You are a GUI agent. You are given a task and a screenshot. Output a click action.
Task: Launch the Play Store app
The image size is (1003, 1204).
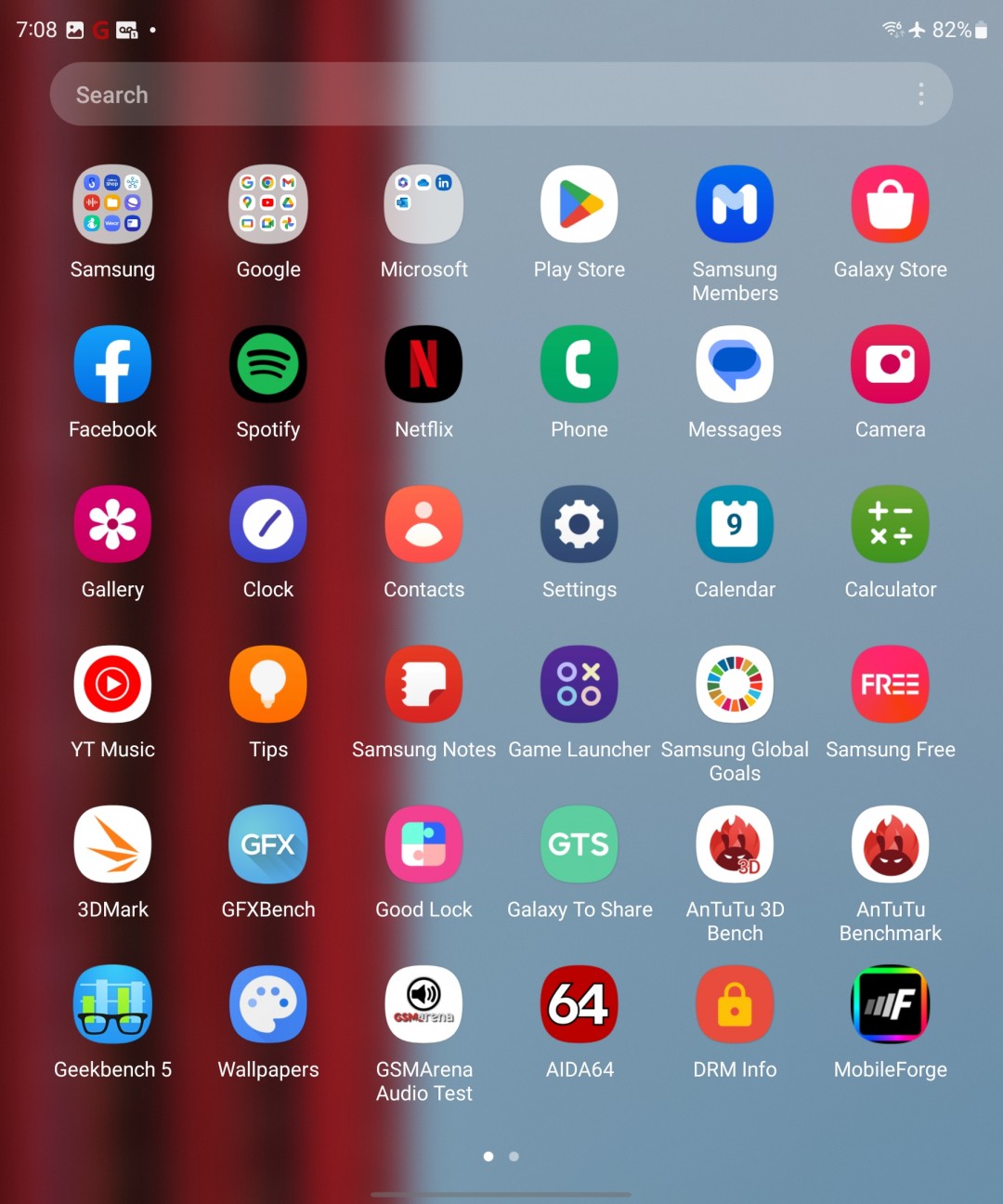pyautogui.click(x=580, y=204)
